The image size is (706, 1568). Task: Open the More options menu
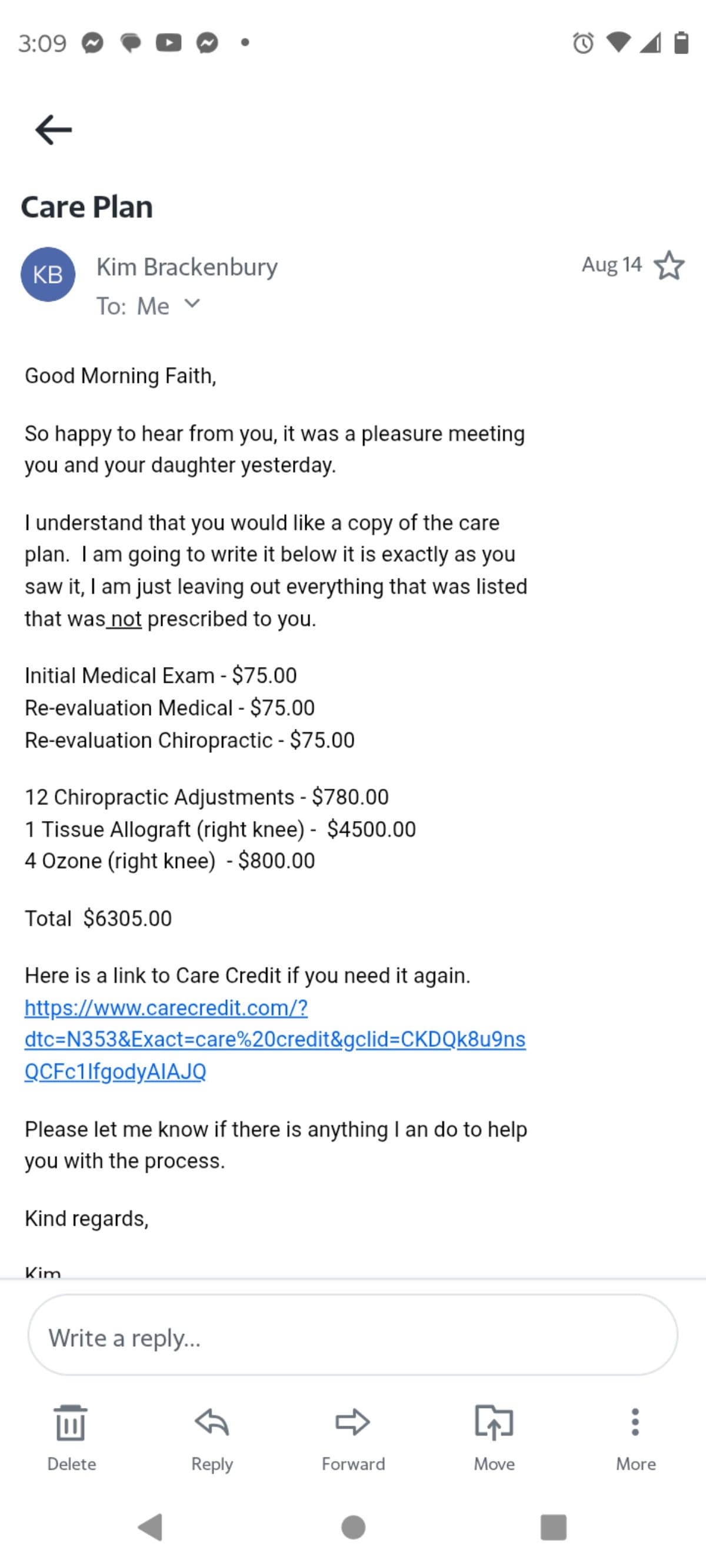[x=635, y=1435]
